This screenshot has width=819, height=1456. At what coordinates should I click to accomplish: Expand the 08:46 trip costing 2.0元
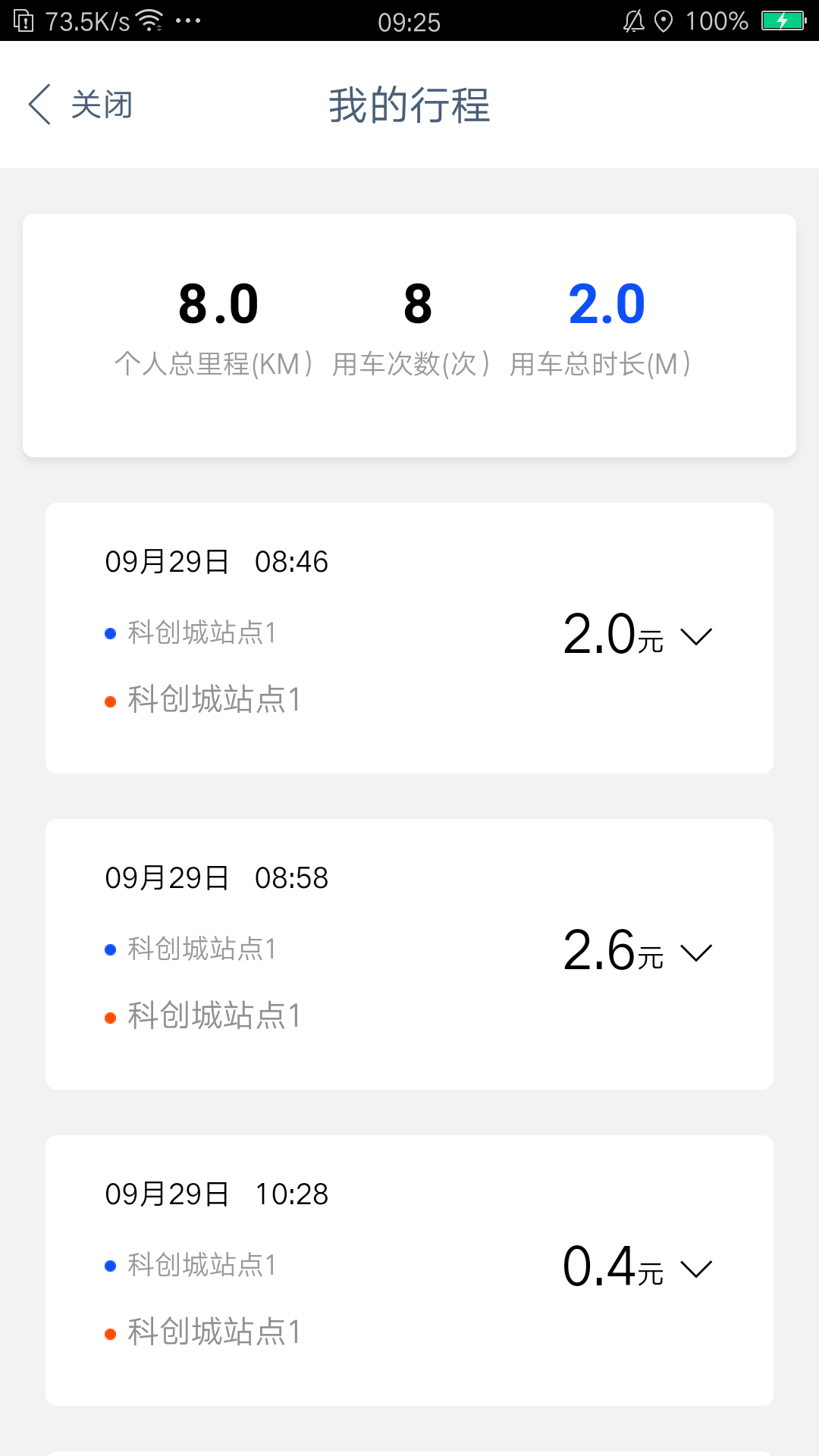(696, 636)
